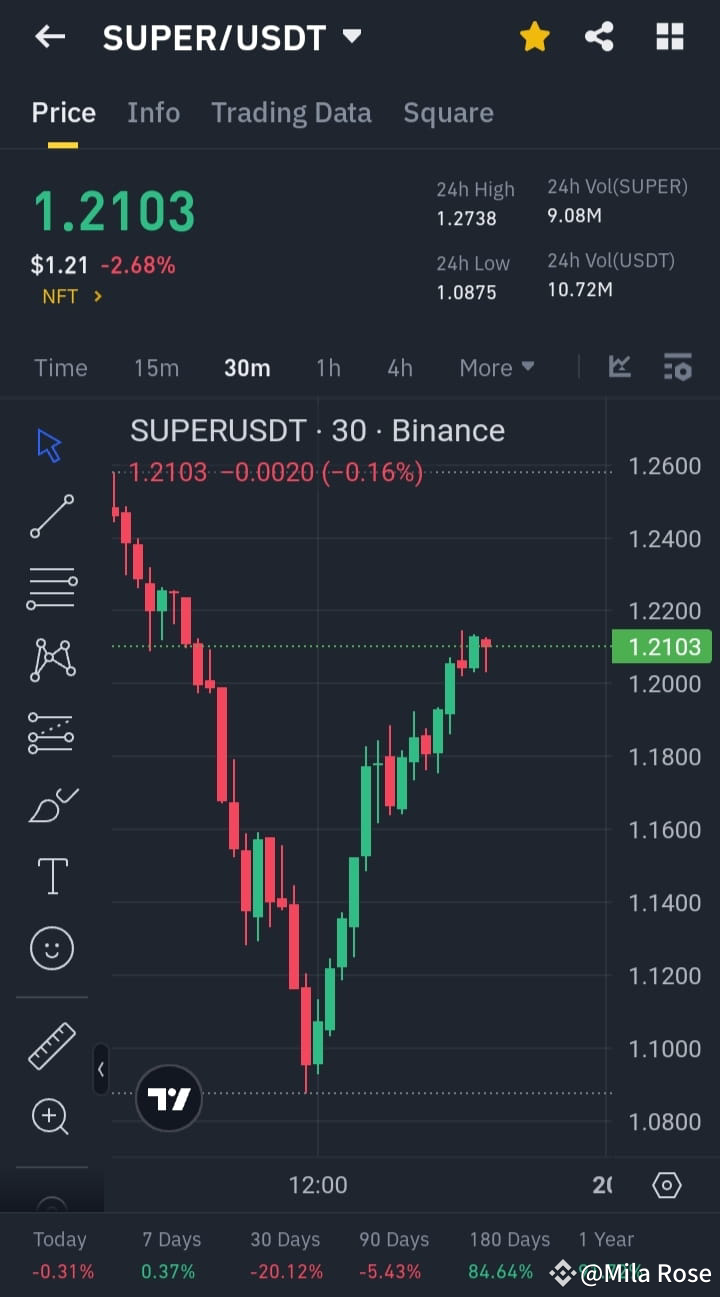Switch to the Trading Data tab
The width and height of the screenshot is (720, 1297).
[291, 113]
